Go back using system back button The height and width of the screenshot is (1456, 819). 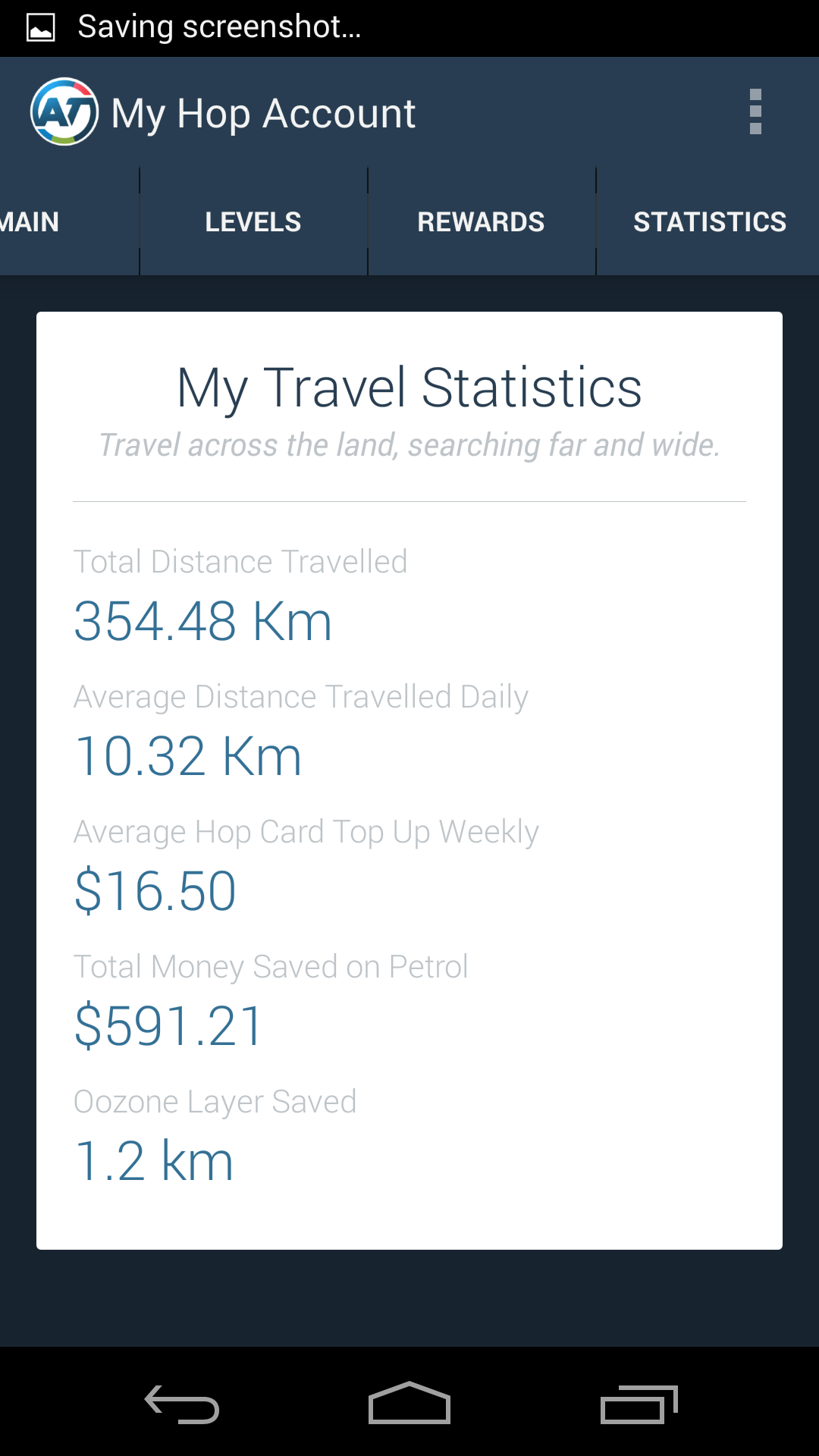pyautogui.click(x=182, y=1403)
